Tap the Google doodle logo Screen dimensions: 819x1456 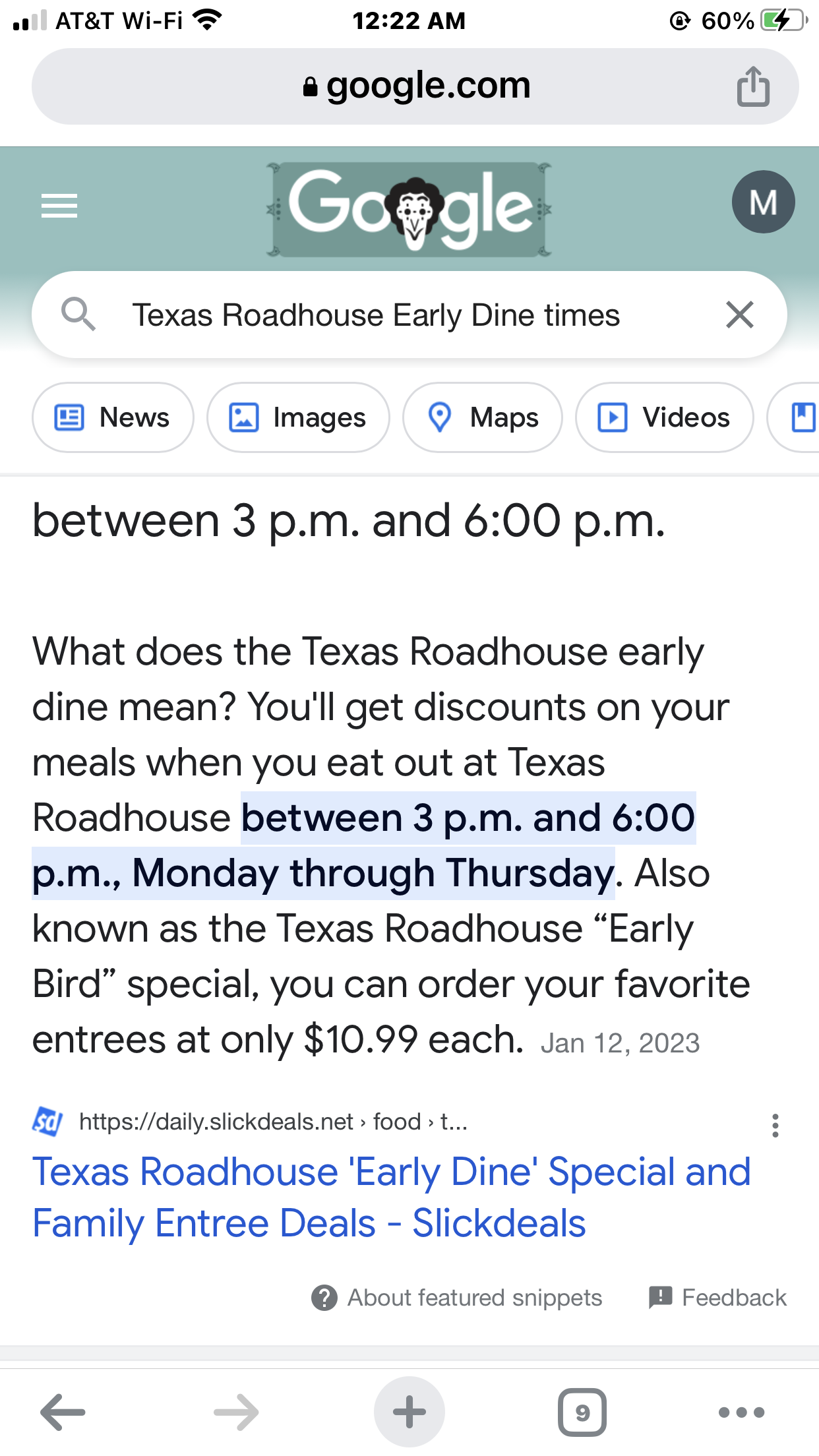point(409,208)
